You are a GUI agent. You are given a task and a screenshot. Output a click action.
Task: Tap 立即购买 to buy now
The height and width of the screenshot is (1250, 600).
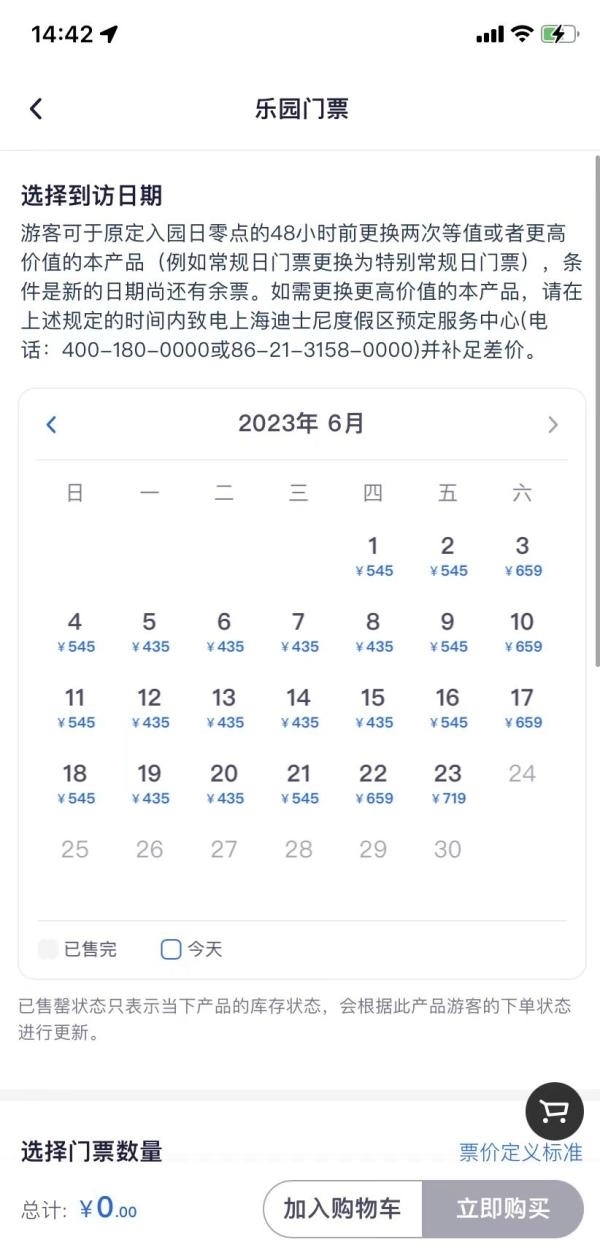click(503, 1208)
